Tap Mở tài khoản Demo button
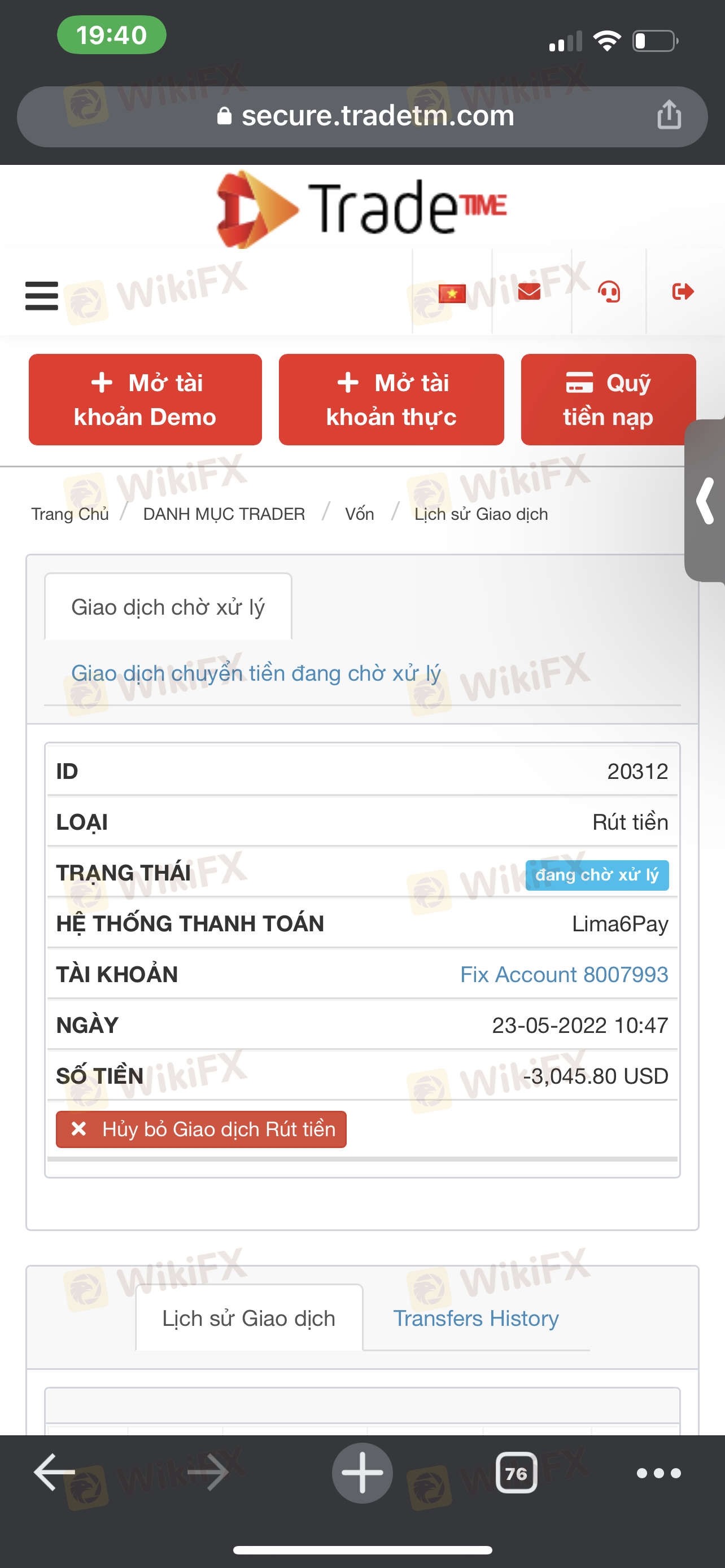 (x=145, y=399)
